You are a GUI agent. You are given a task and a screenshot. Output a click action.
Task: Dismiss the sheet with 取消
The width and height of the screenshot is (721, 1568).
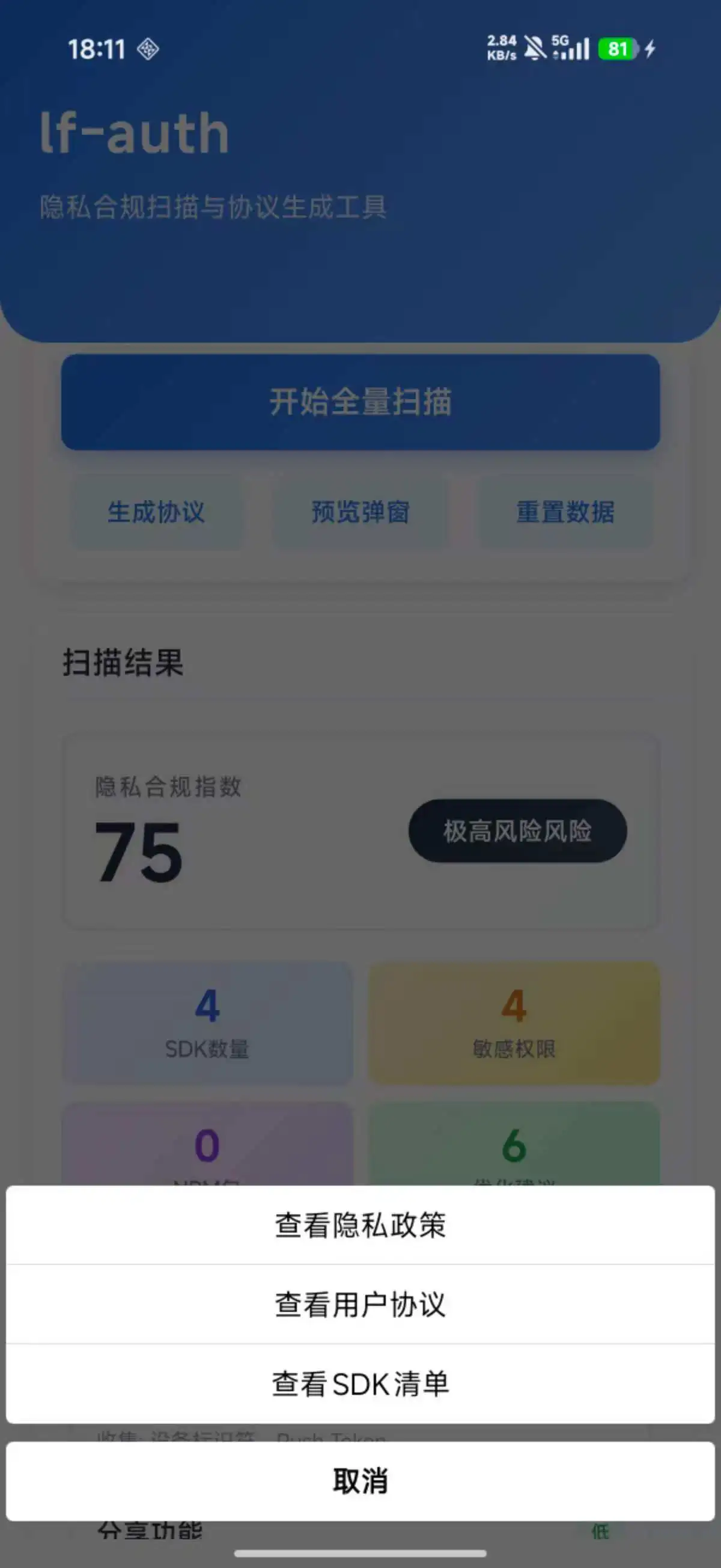pos(360,1481)
